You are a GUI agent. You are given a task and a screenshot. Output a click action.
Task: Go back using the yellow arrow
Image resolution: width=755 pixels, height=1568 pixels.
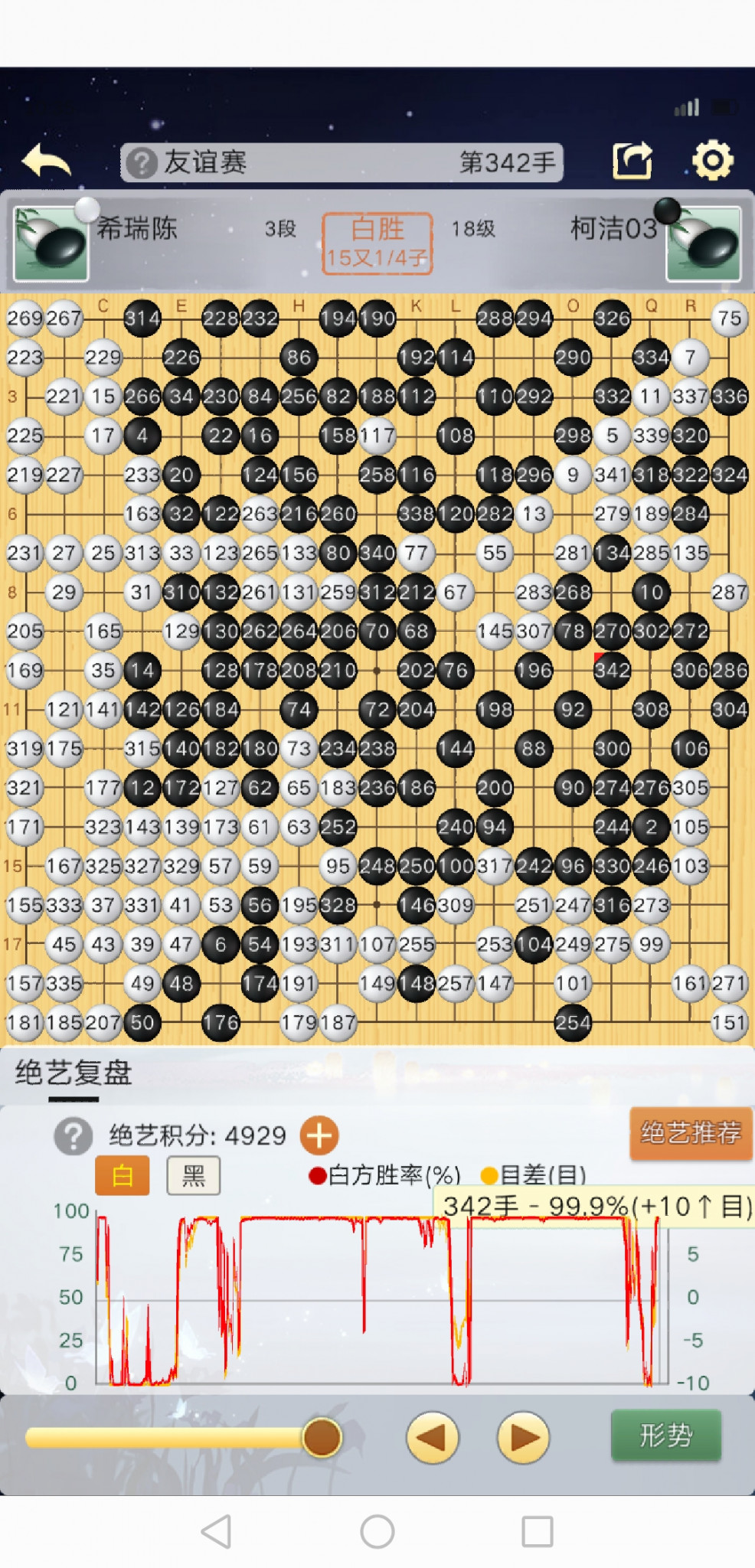pos(47,162)
